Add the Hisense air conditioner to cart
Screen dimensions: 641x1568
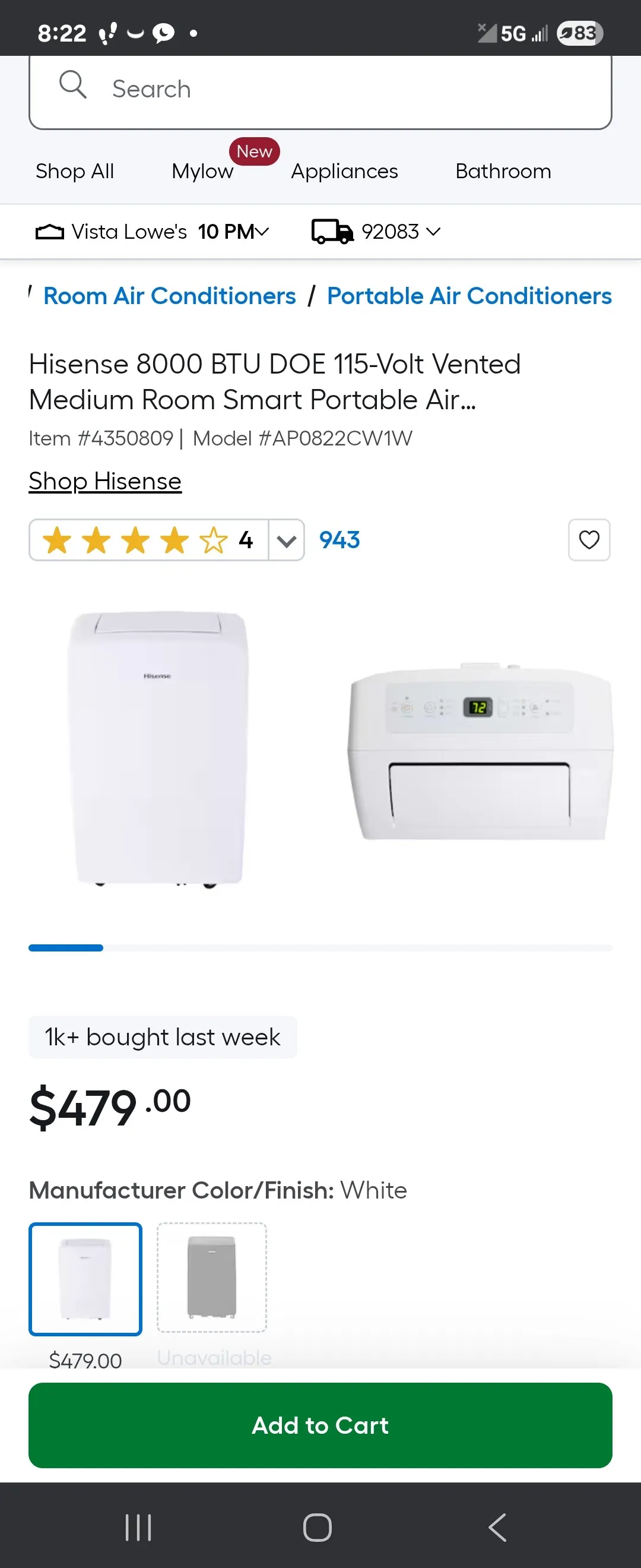pyautogui.click(x=320, y=1425)
